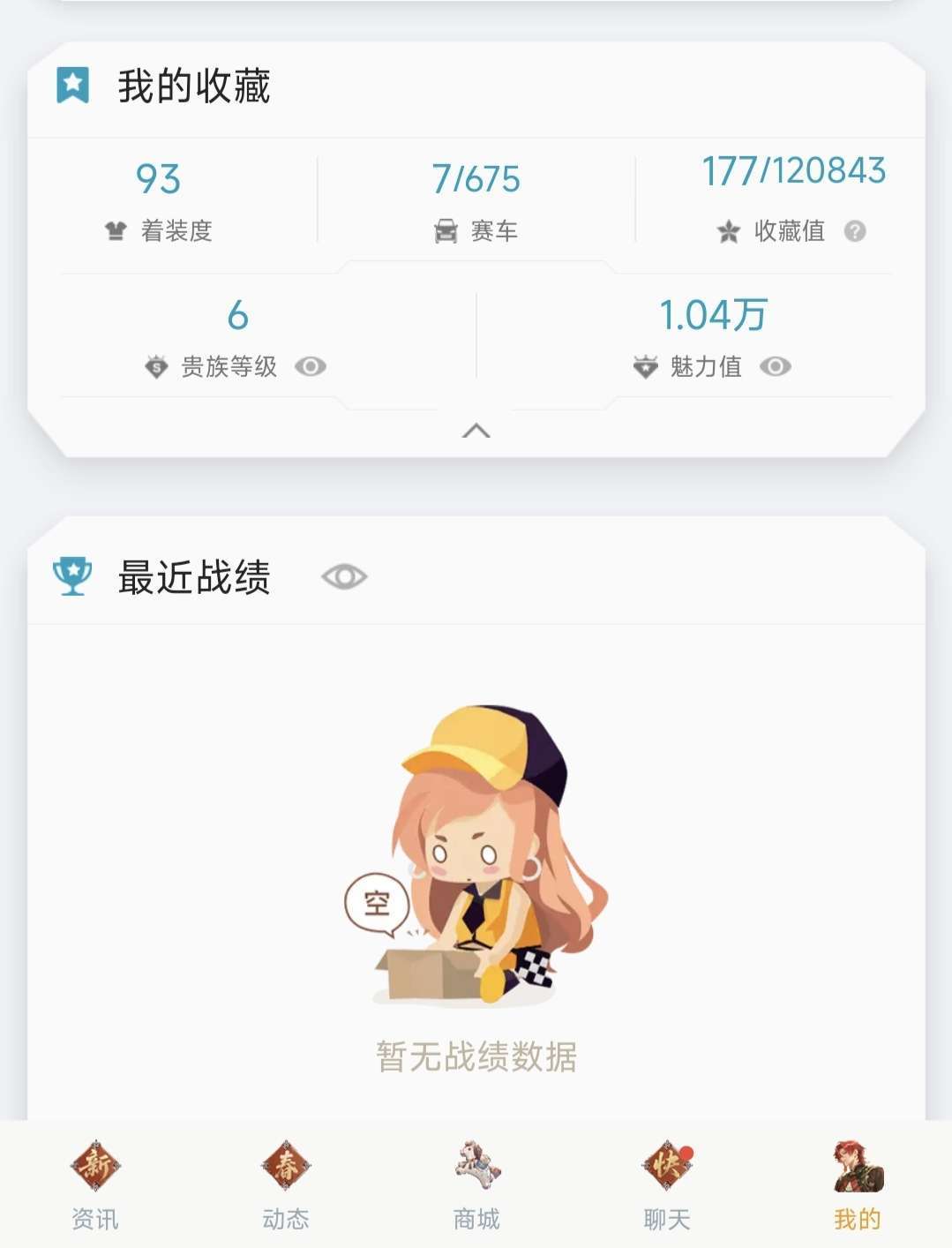Viewport: 952px width, 1248px height.
Task: Click the bookmark icon beside 我的收藏
Action: tap(73, 85)
